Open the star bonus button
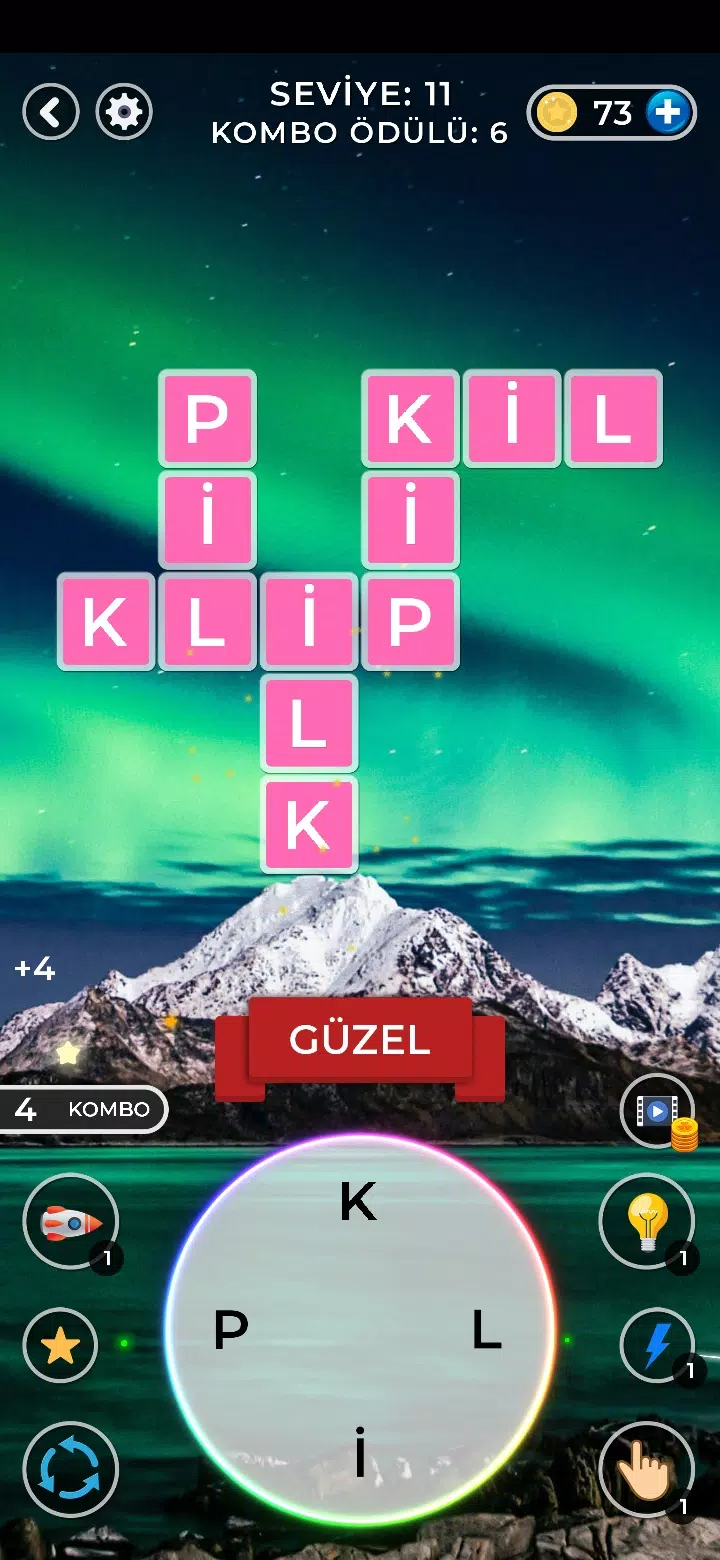This screenshot has width=720, height=1560. tap(60, 1346)
